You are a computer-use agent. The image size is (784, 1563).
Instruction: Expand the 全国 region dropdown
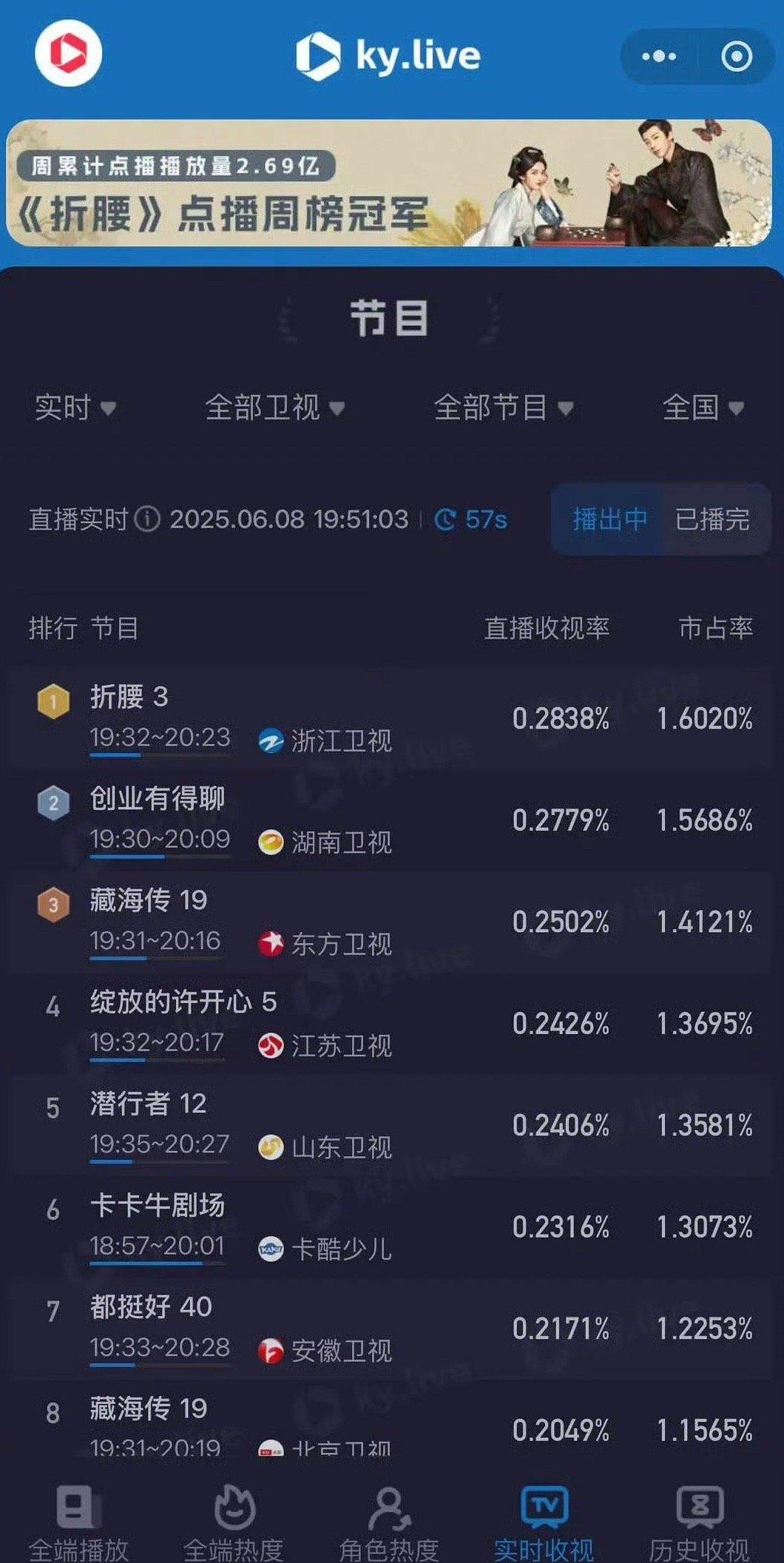703,408
